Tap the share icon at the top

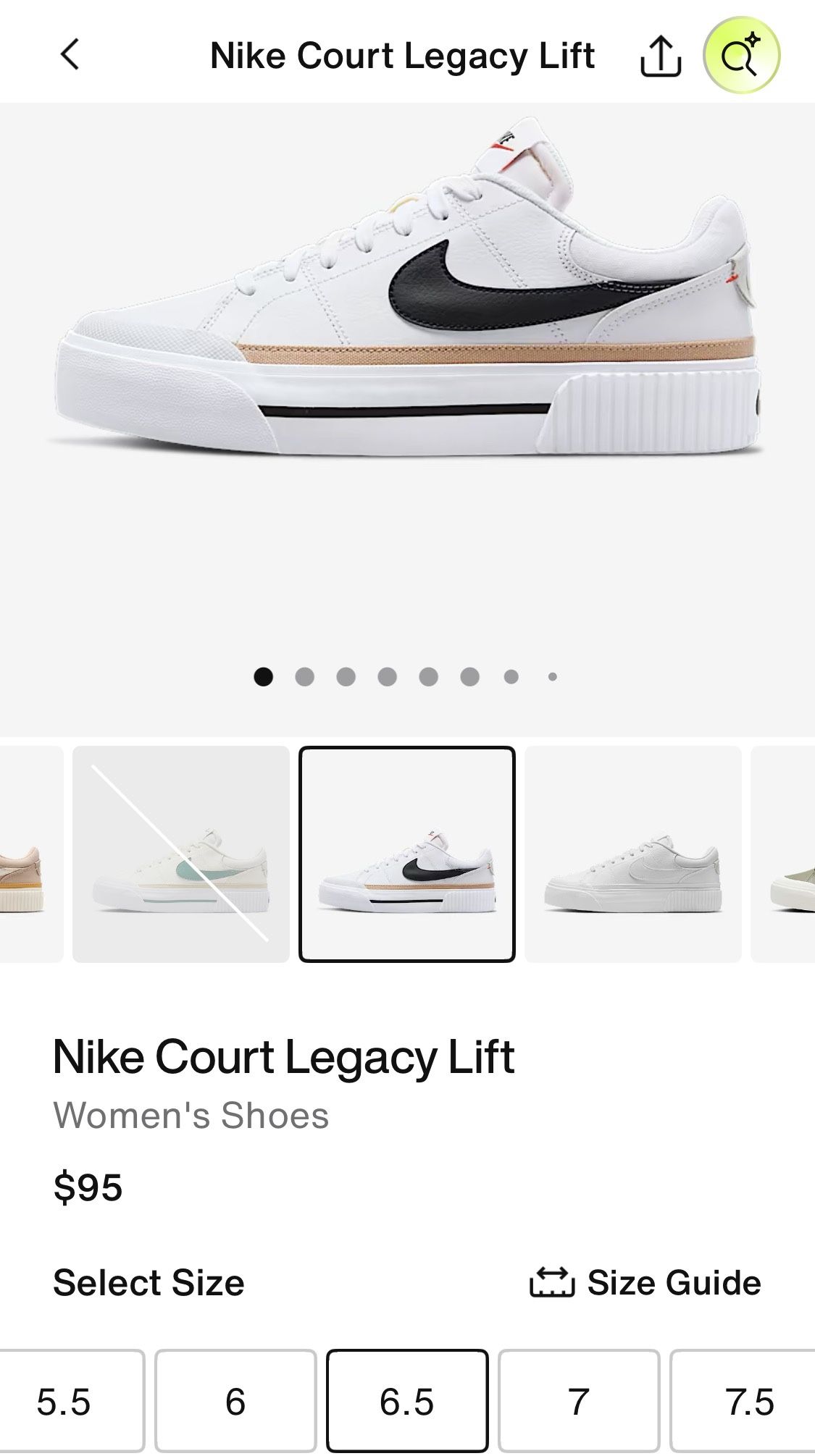point(660,56)
